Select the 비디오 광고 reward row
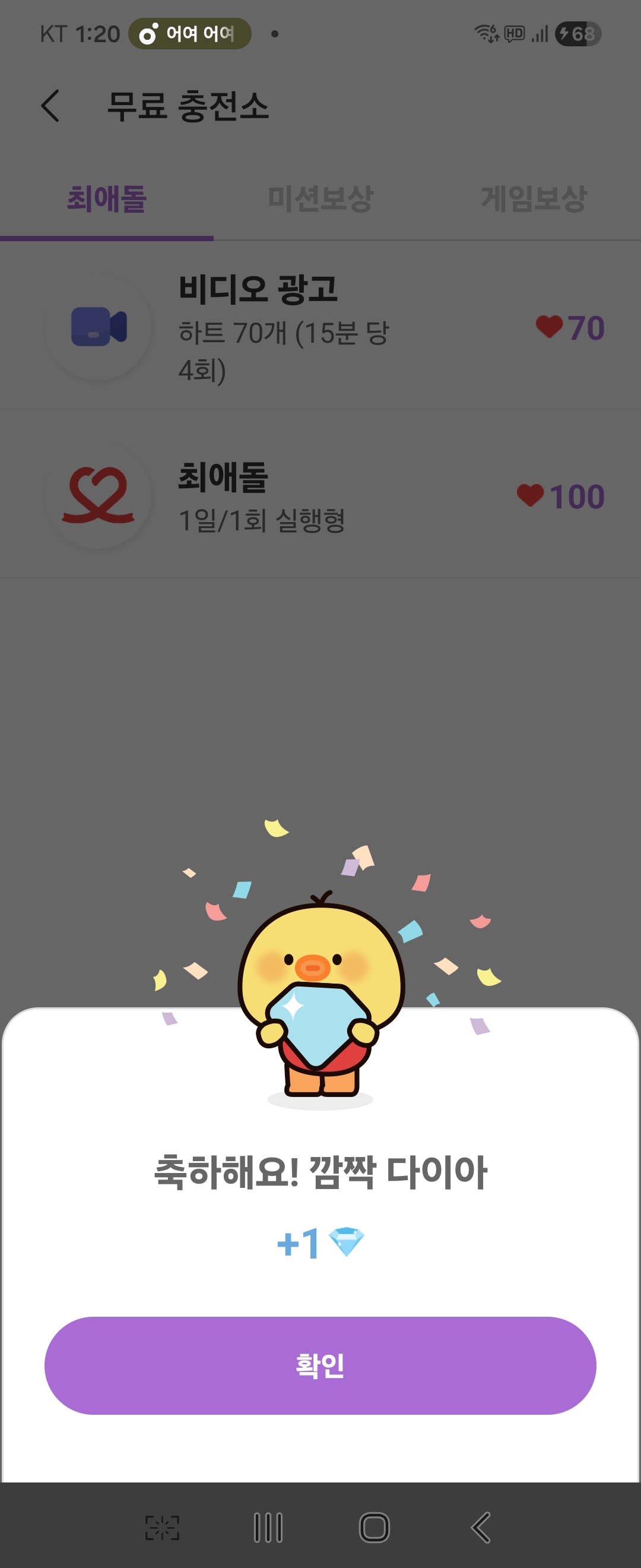Viewport: 641px width, 1568px height. coord(320,327)
